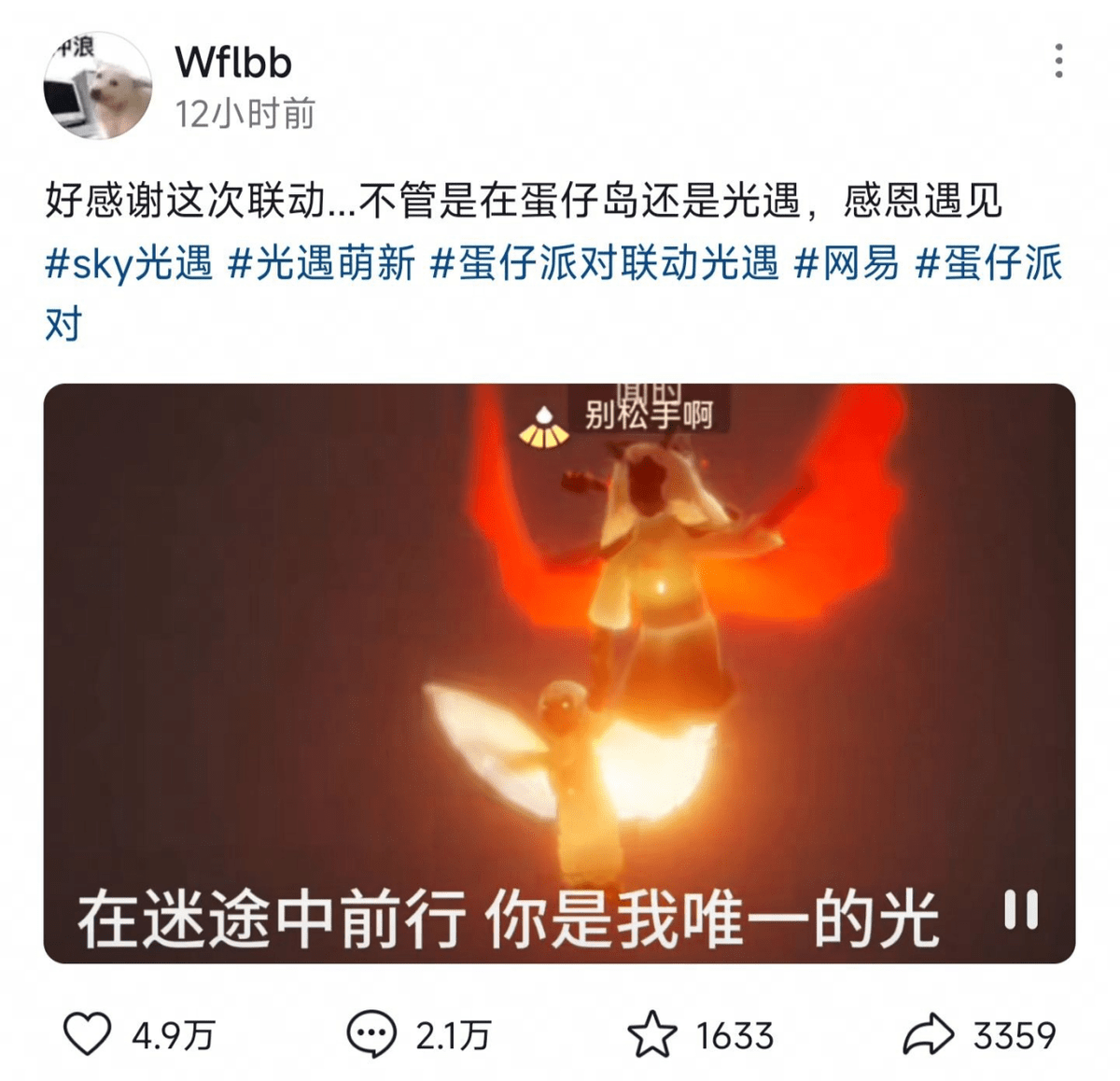This screenshot has width=1120, height=1081.
Task: Open Wflbb's profile avatar
Action: [97, 85]
